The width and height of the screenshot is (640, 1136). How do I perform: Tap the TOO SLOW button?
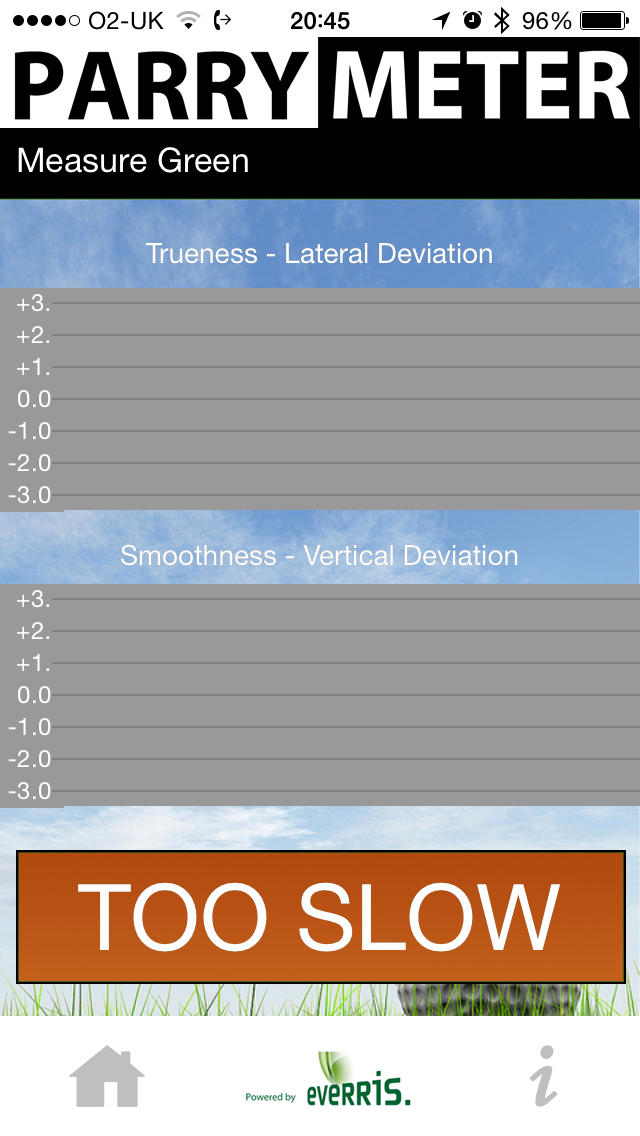pyautogui.click(x=320, y=916)
